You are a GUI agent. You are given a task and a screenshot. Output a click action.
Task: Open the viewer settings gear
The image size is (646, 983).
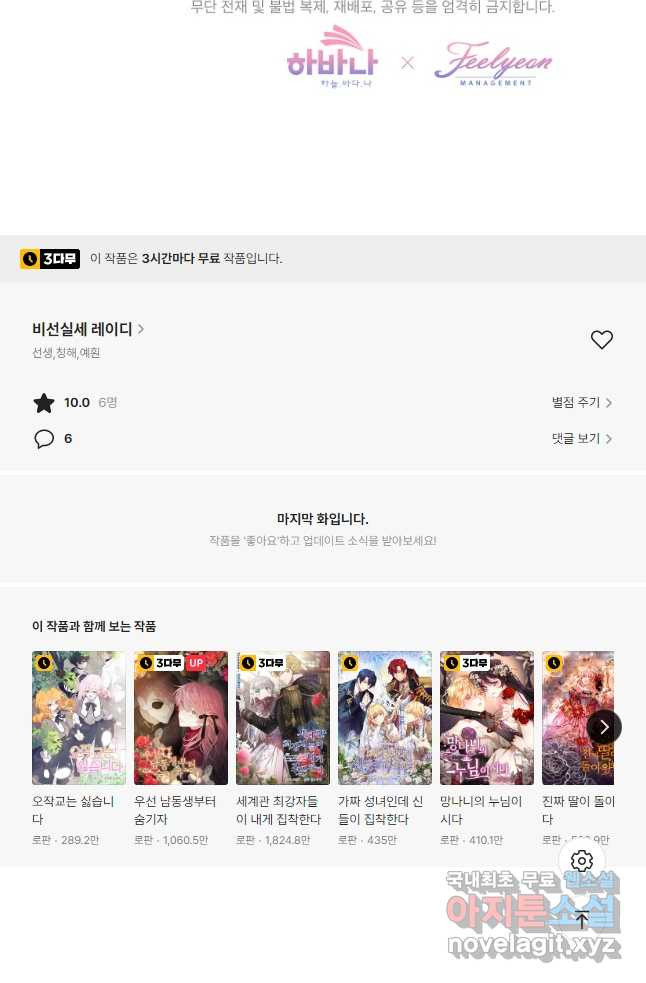[x=582, y=861]
